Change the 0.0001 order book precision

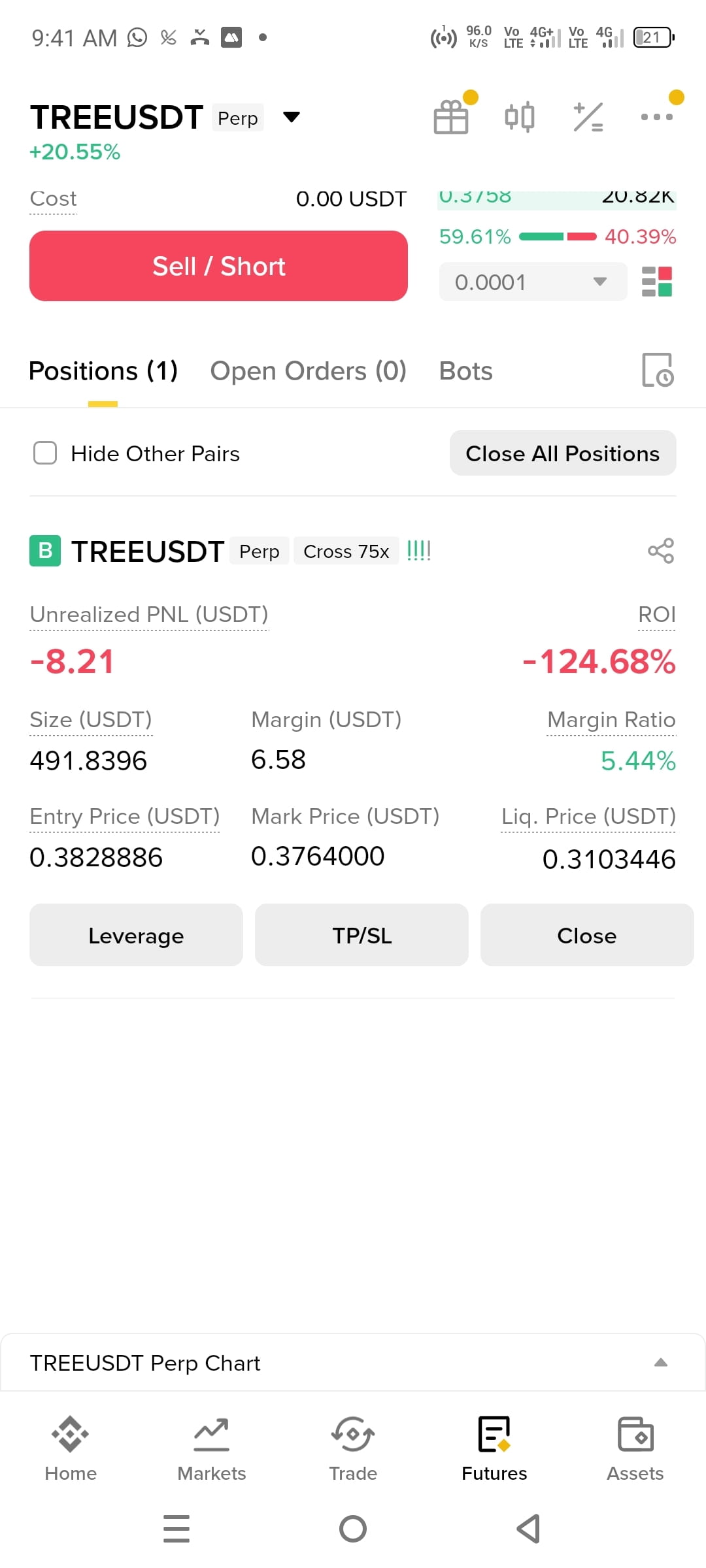(533, 282)
